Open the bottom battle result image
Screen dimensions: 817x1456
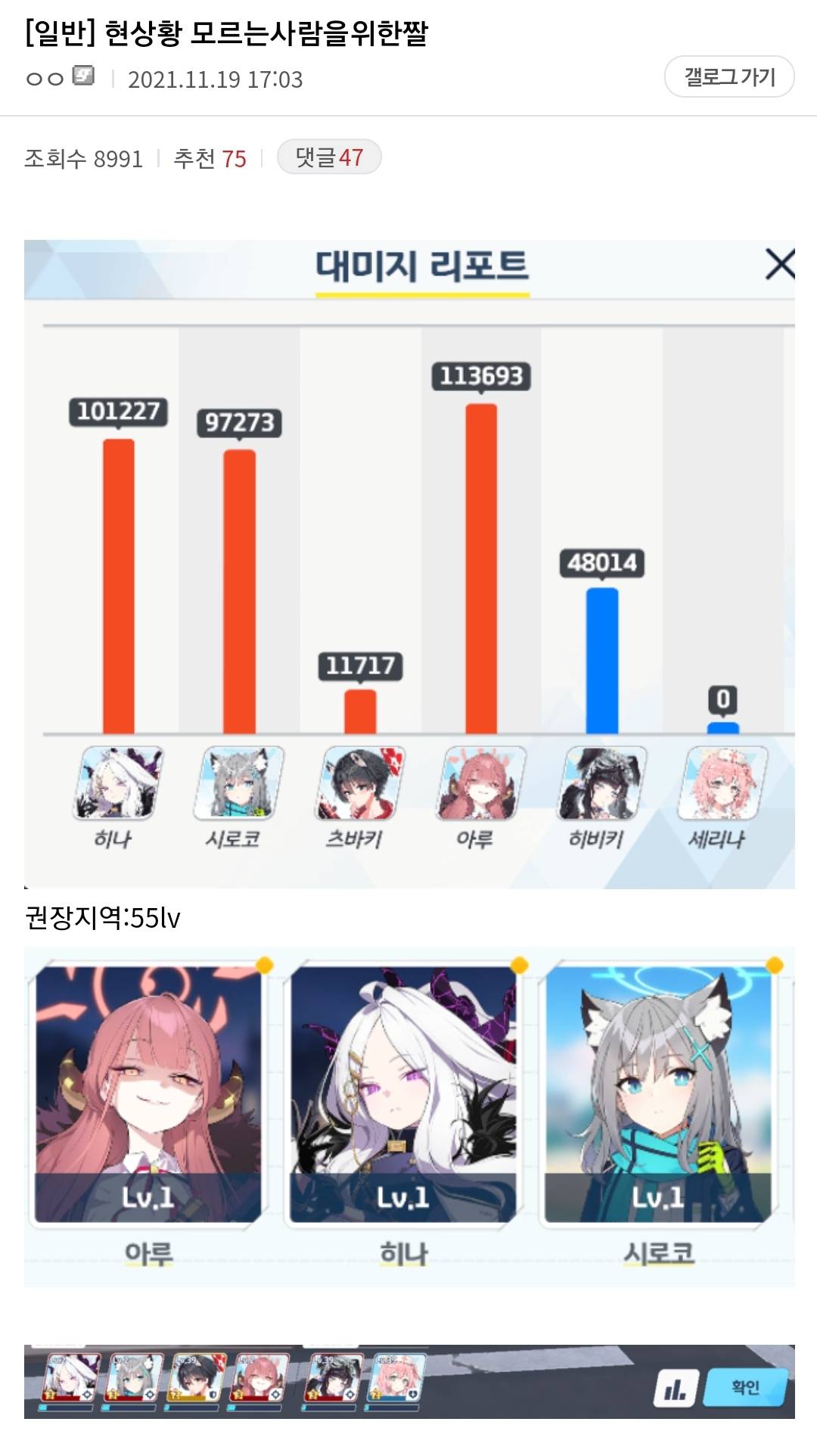tap(409, 1381)
